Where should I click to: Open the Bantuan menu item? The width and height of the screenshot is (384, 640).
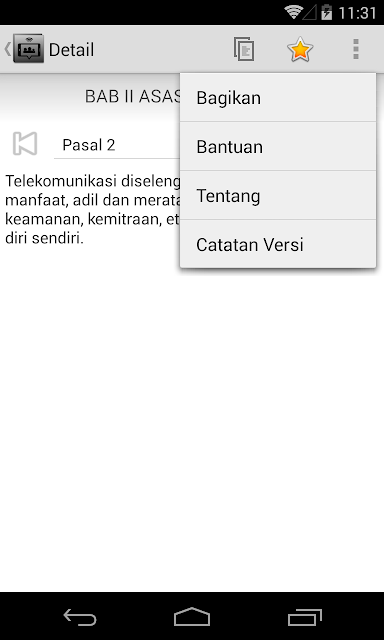[277, 146]
